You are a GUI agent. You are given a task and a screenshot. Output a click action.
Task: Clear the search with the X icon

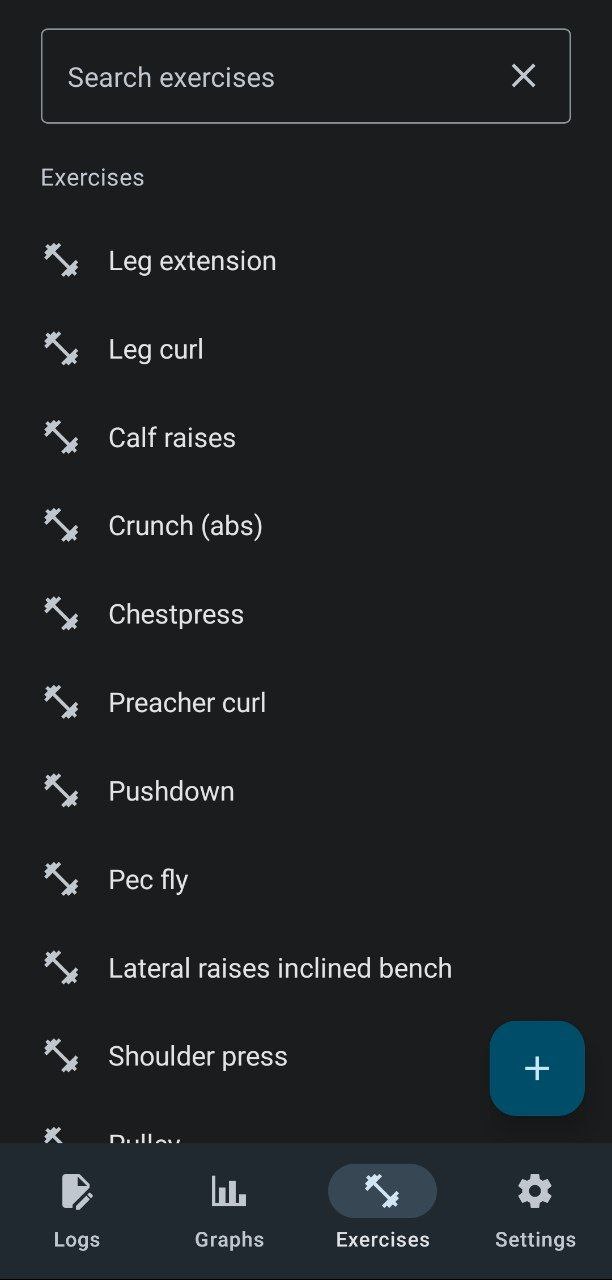pos(523,76)
